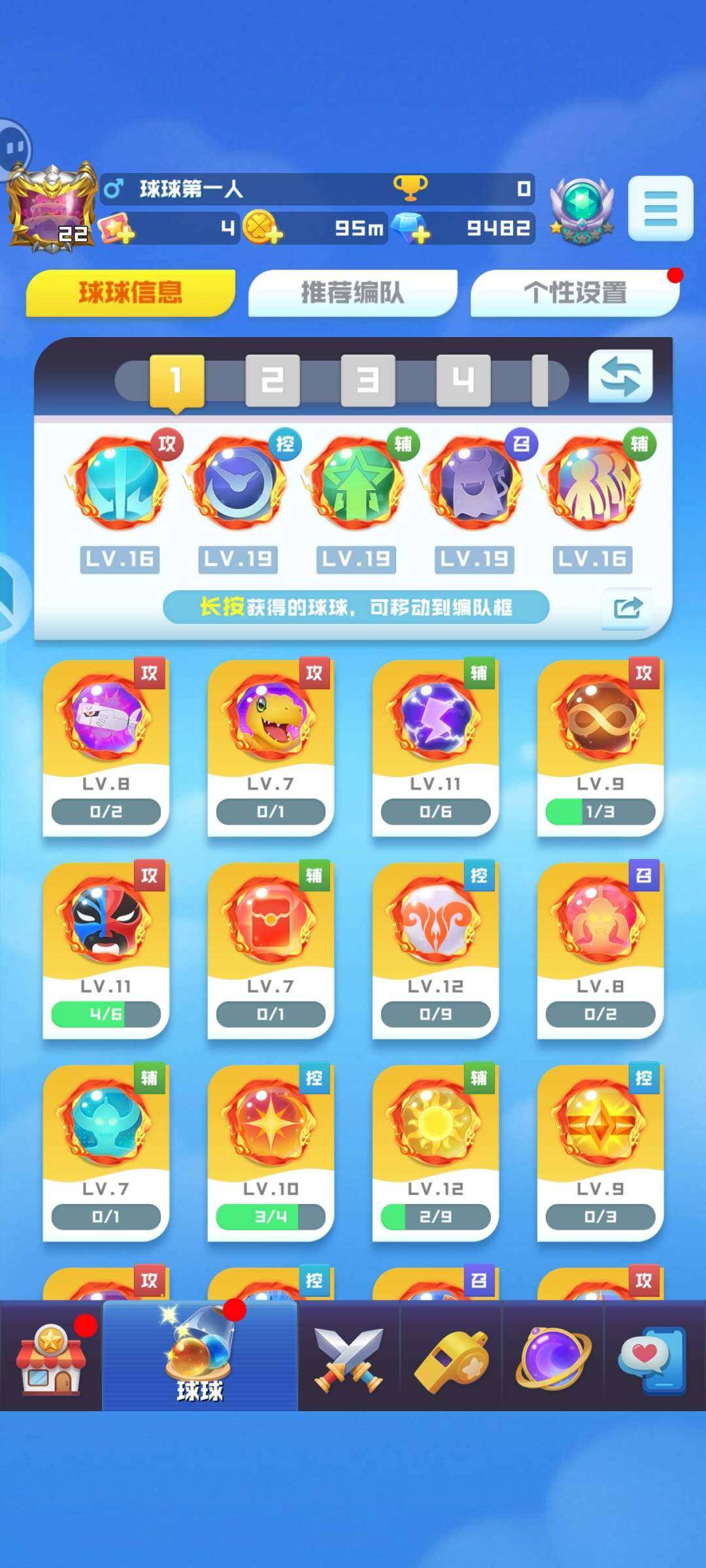
Task: Switch to the 个性设置 tab
Action: click(575, 293)
